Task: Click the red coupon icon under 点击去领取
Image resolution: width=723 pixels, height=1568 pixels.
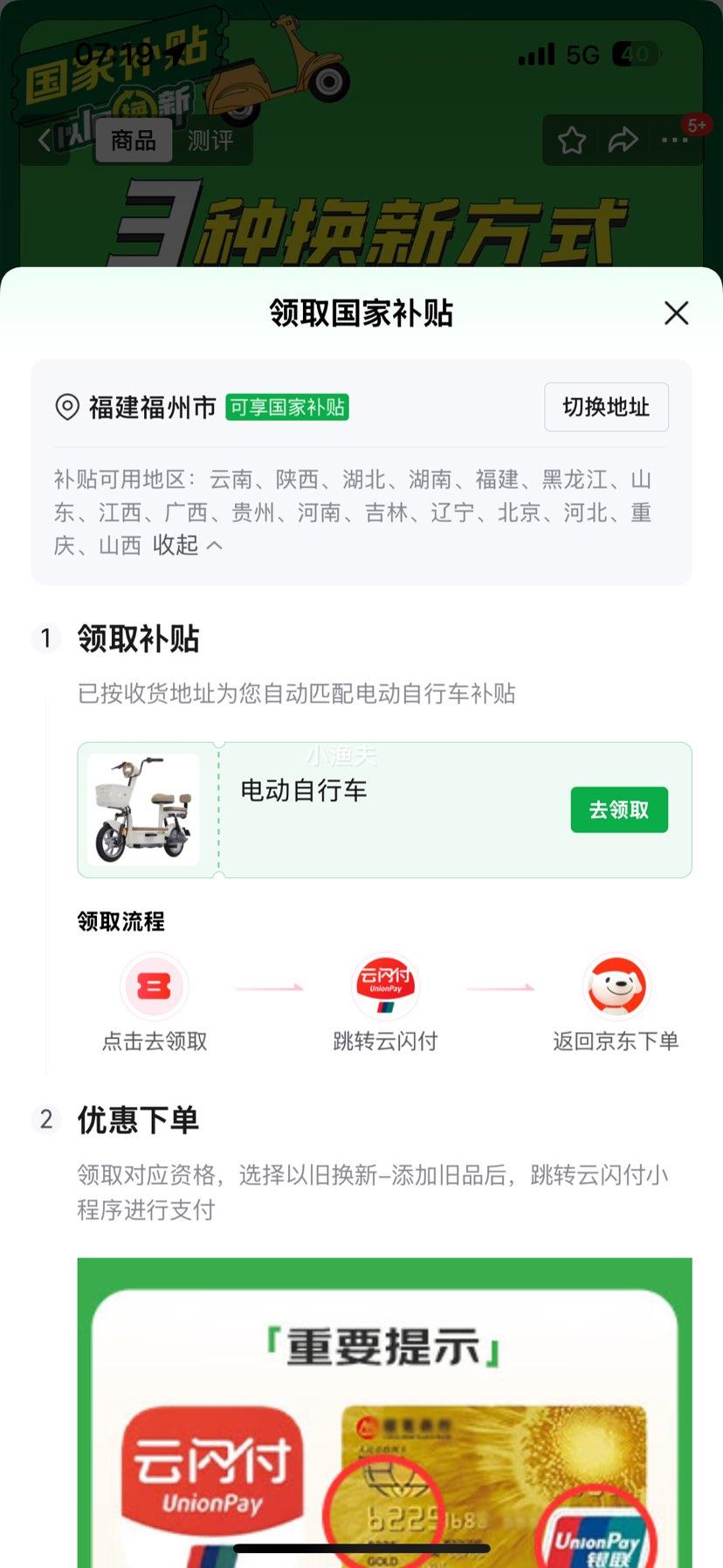Action: pos(154,986)
